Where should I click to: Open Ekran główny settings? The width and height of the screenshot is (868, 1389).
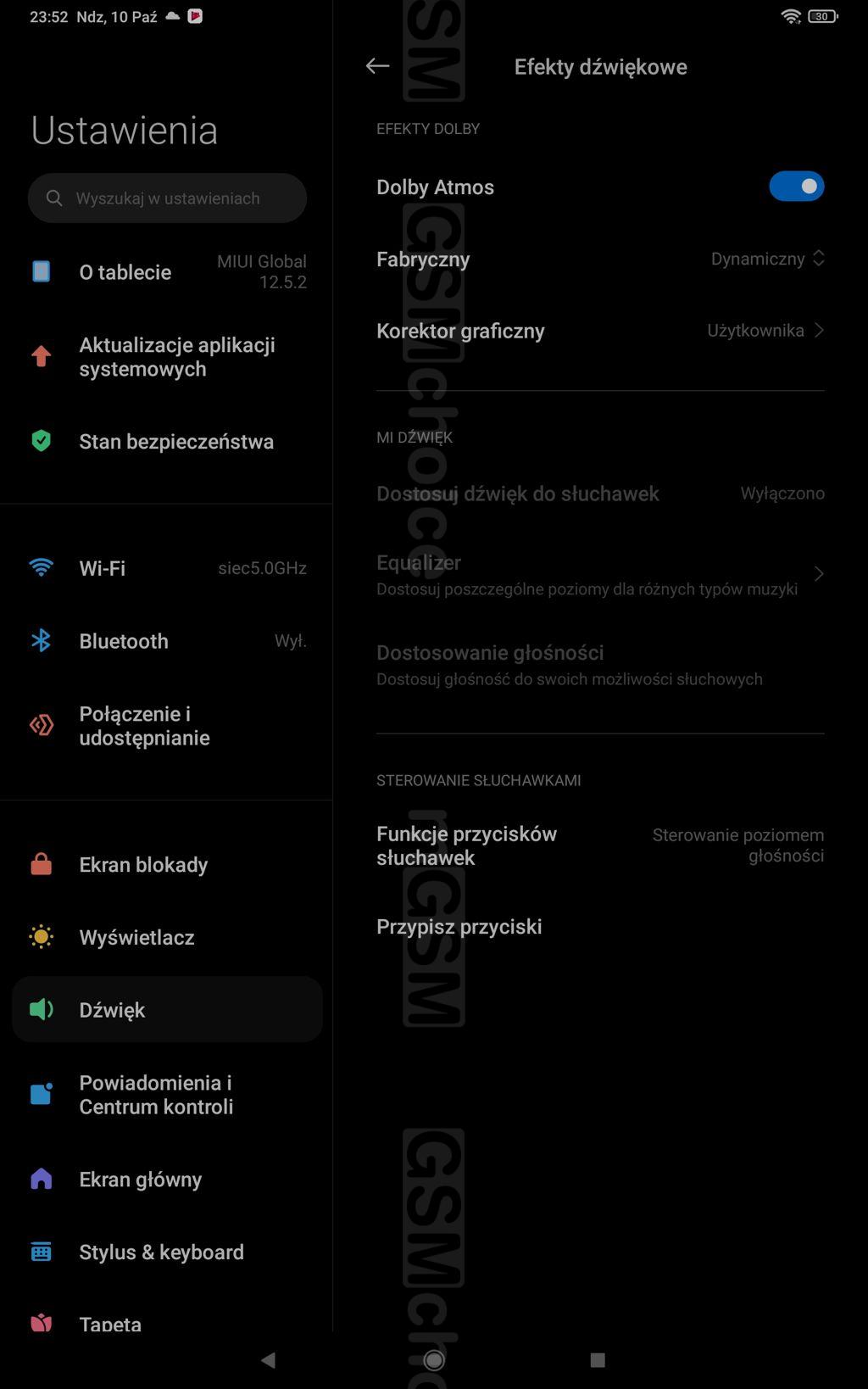(167, 1180)
